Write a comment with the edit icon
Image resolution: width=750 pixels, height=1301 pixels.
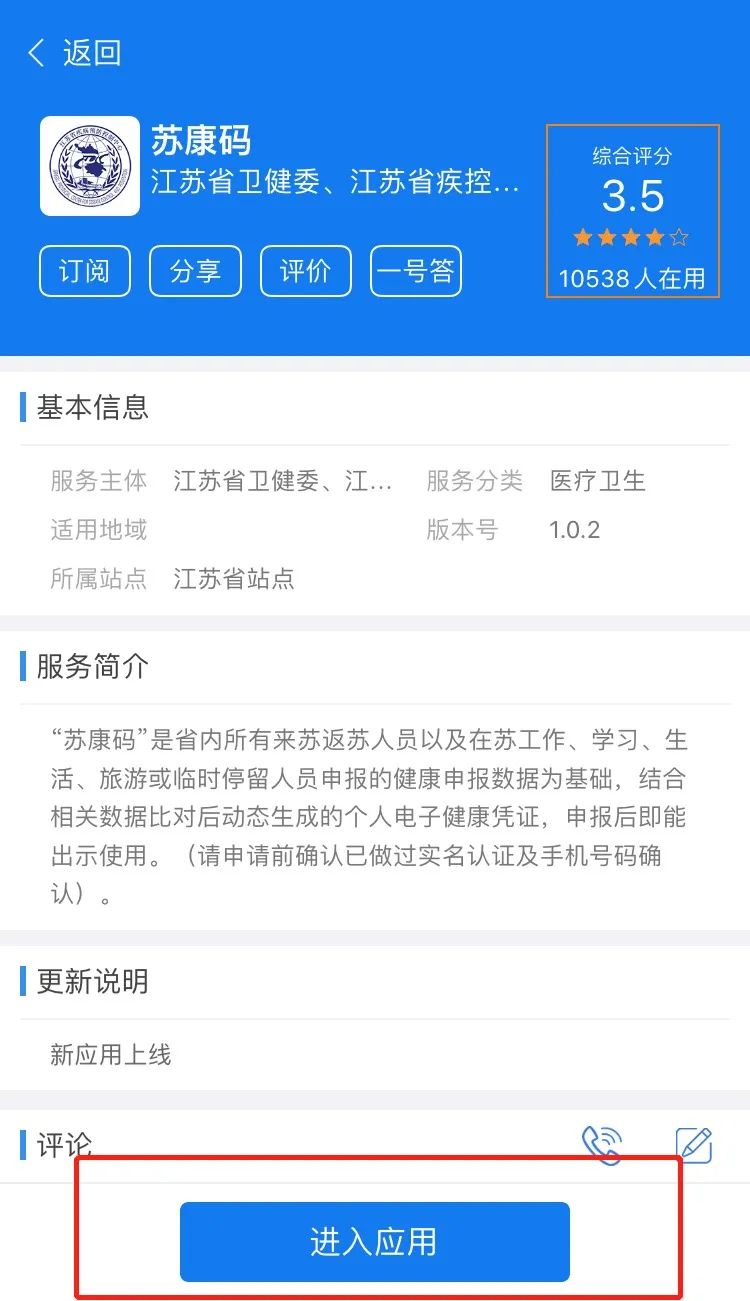click(x=693, y=1144)
